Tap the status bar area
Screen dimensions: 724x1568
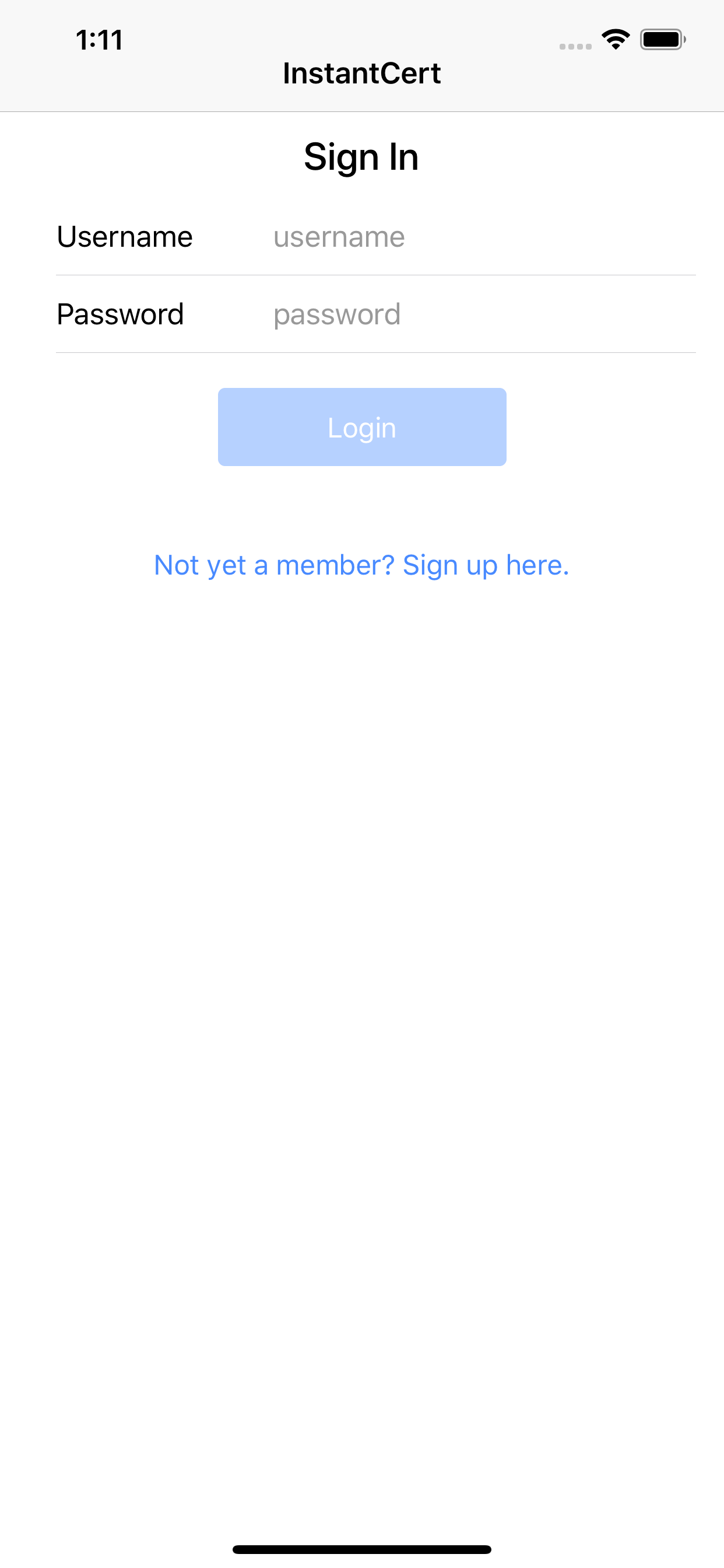pos(362,40)
